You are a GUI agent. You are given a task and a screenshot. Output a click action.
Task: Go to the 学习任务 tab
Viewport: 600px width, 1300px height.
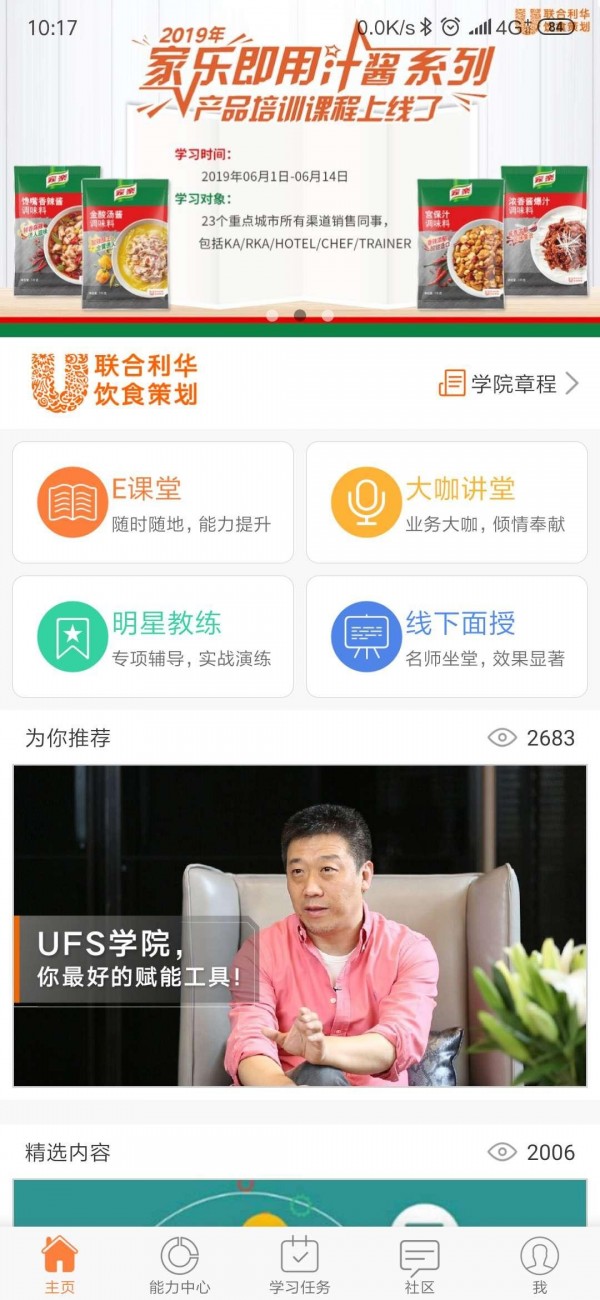pos(300,1265)
